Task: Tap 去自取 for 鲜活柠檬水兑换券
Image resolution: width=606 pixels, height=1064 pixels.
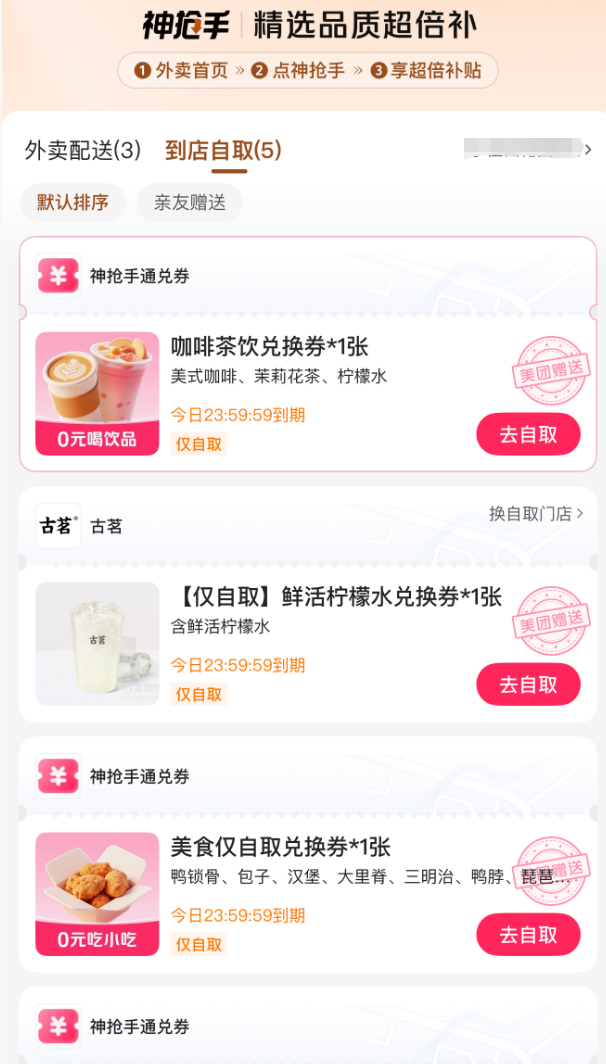Action: click(x=528, y=685)
